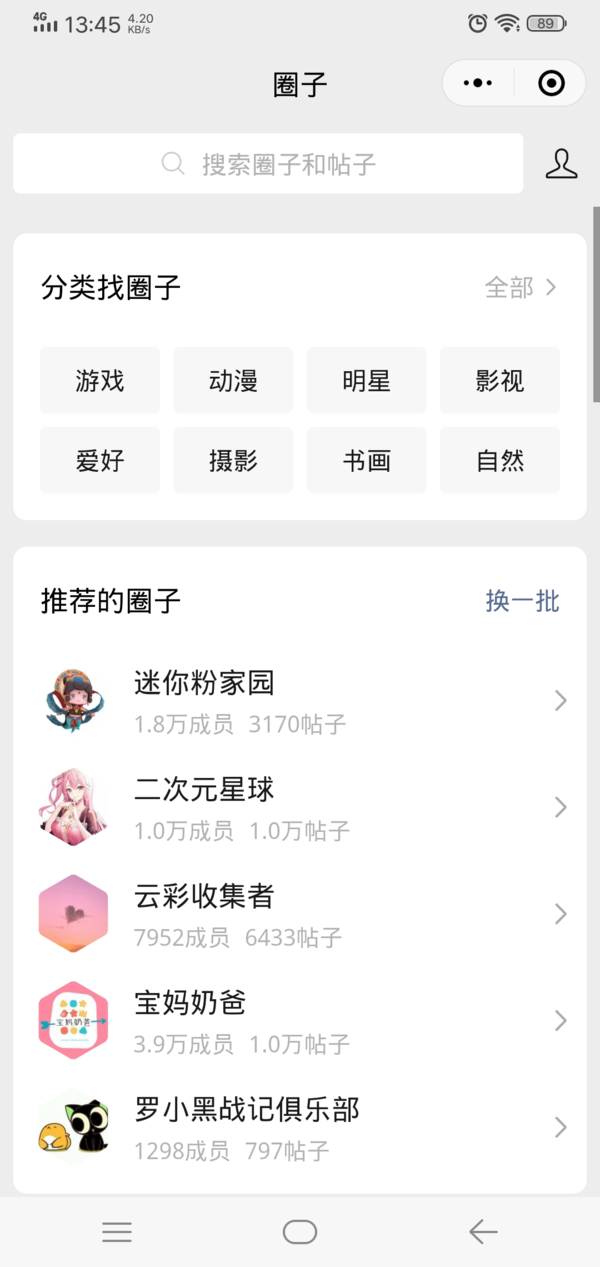Open the 迷你粉家园 circle
The image size is (600, 1267).
tap(300, 701)
